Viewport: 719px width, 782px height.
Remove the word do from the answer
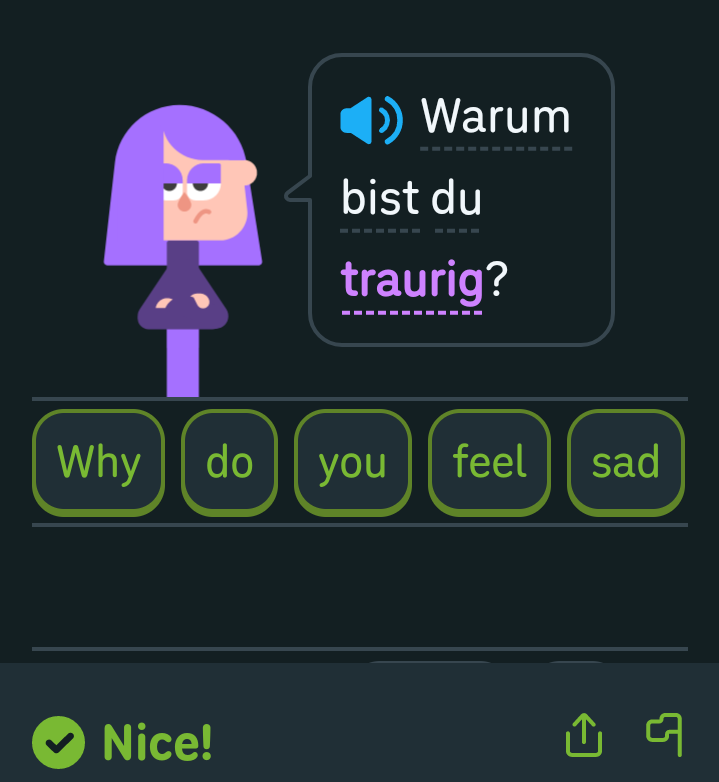(x=229, y=462)
